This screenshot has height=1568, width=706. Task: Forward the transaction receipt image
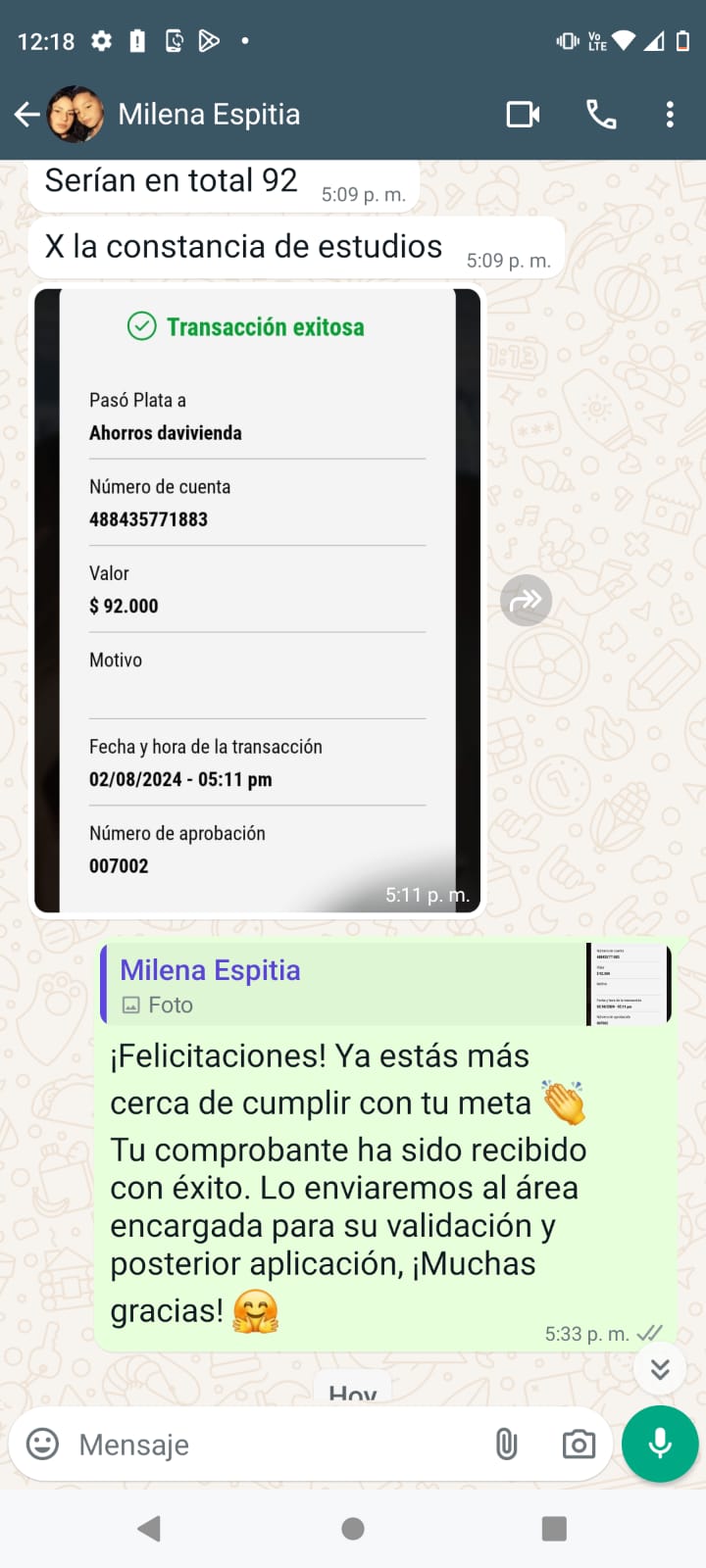point(527,600)
